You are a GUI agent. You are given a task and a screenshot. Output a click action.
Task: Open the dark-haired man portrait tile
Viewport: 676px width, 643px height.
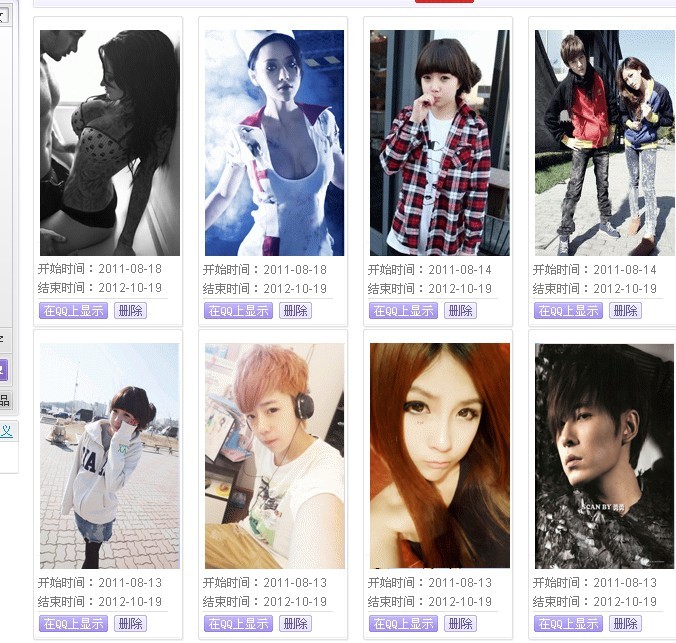click(604, 456)
